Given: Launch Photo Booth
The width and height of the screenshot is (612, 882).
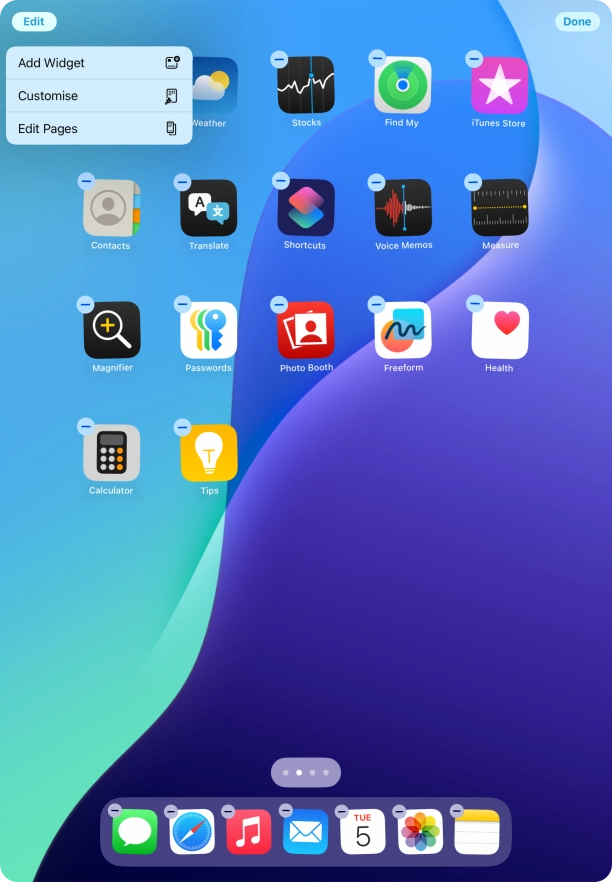Looking at the screenshot, I should point(305,330).
